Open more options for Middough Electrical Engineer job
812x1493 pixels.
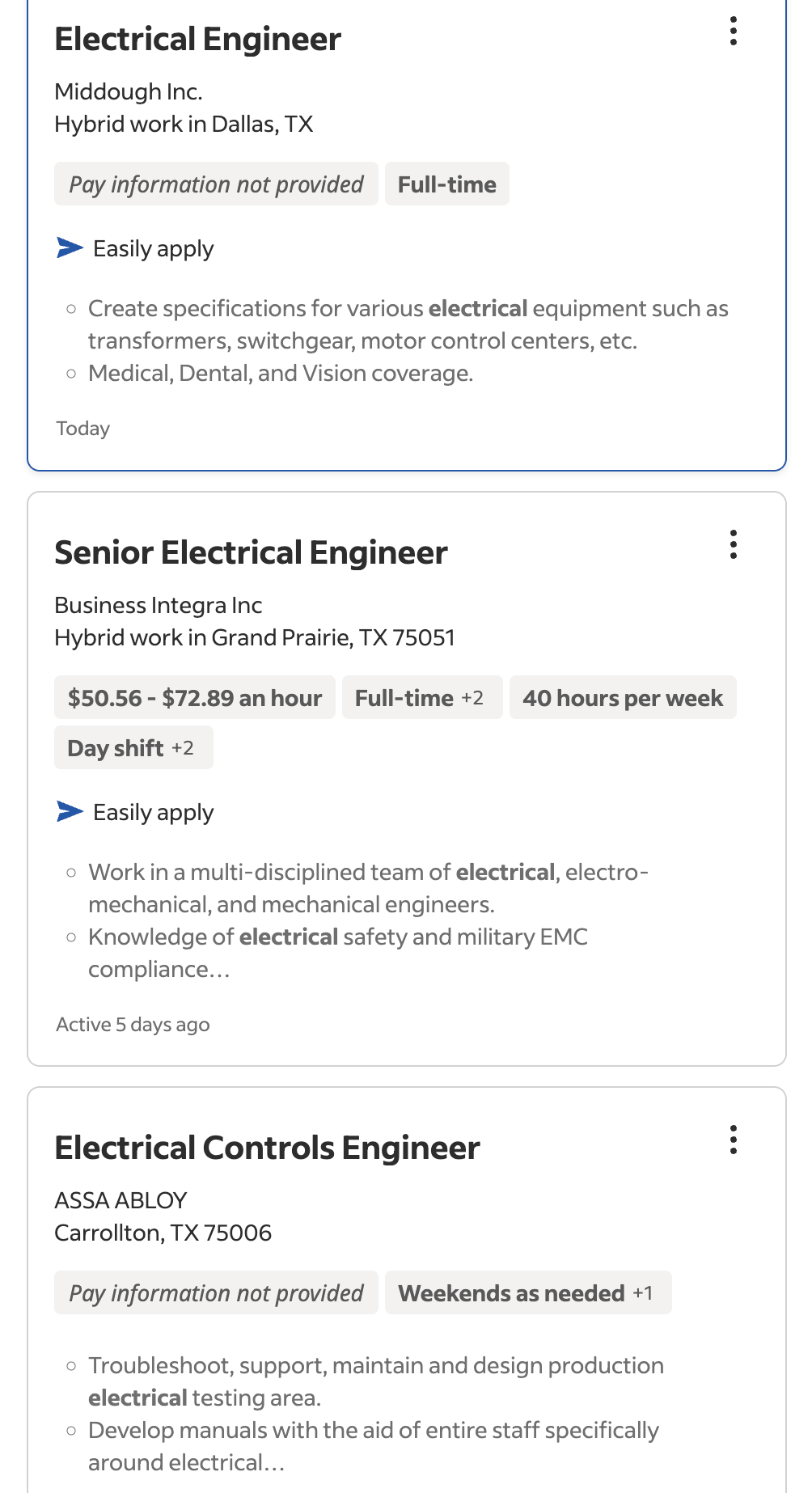pos(734,31)
